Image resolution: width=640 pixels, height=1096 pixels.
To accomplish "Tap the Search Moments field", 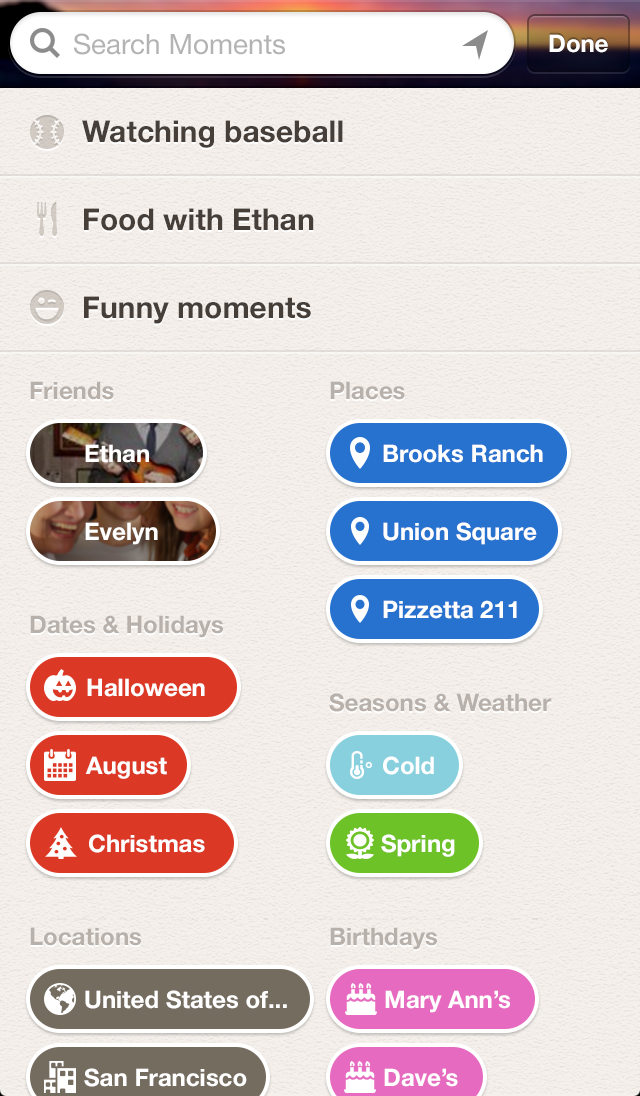I will pyautogui.click(x=250, y=45).
